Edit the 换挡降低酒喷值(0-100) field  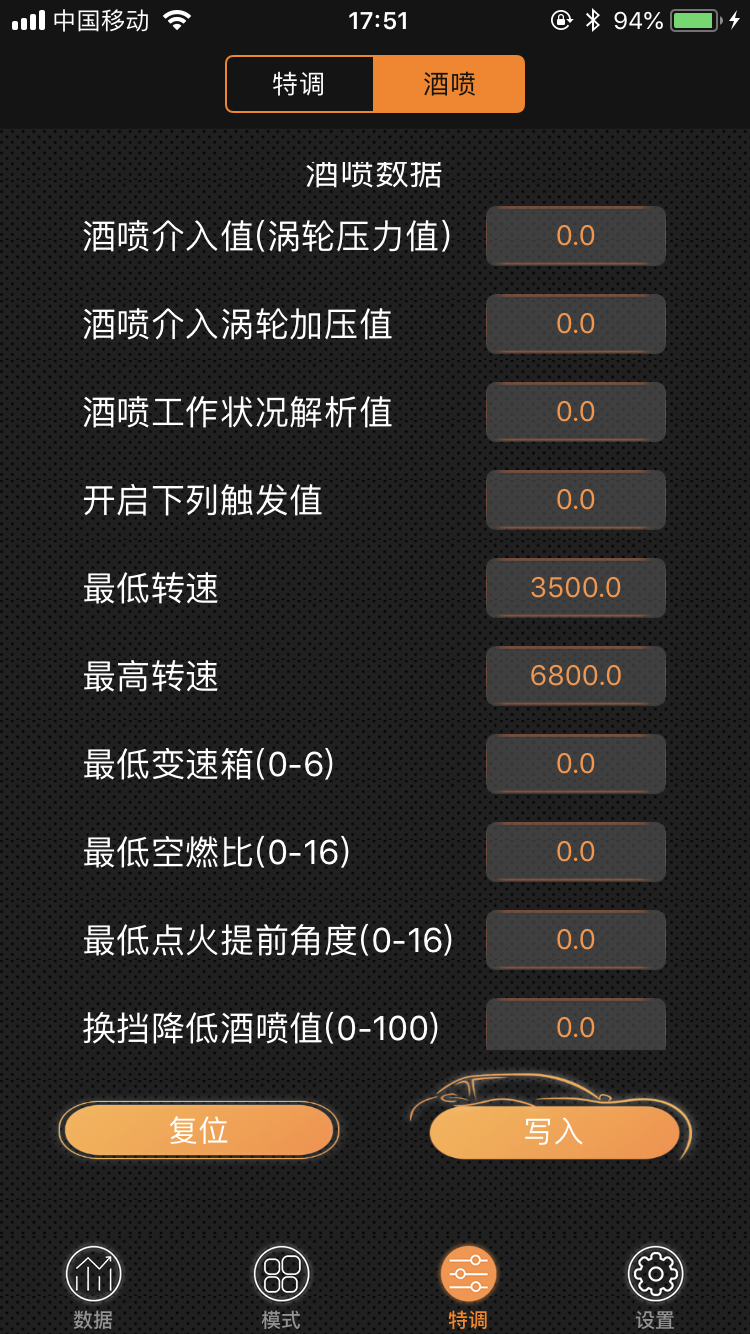[x=575, y=1026]
